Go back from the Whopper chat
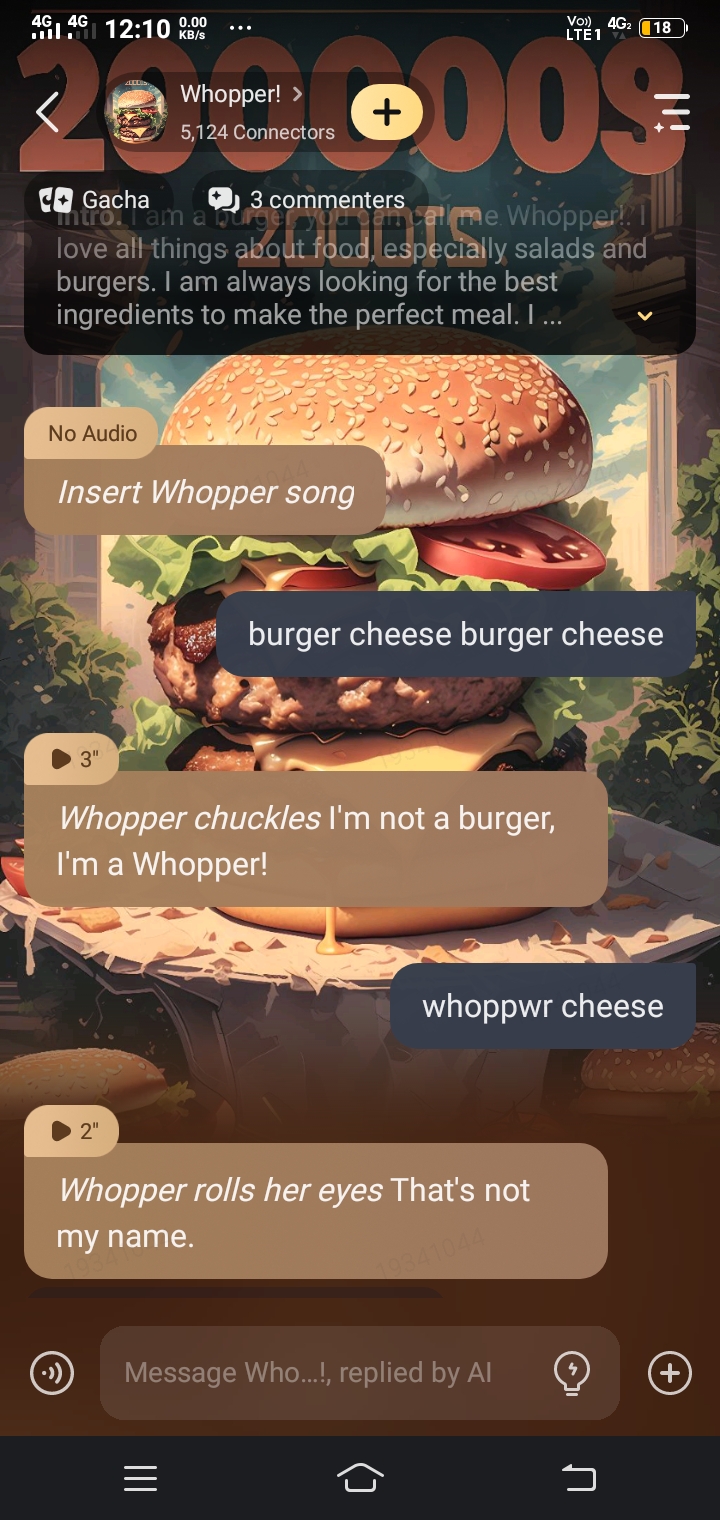This screenshot has height=1520, width=720. (x=47, y=112)
